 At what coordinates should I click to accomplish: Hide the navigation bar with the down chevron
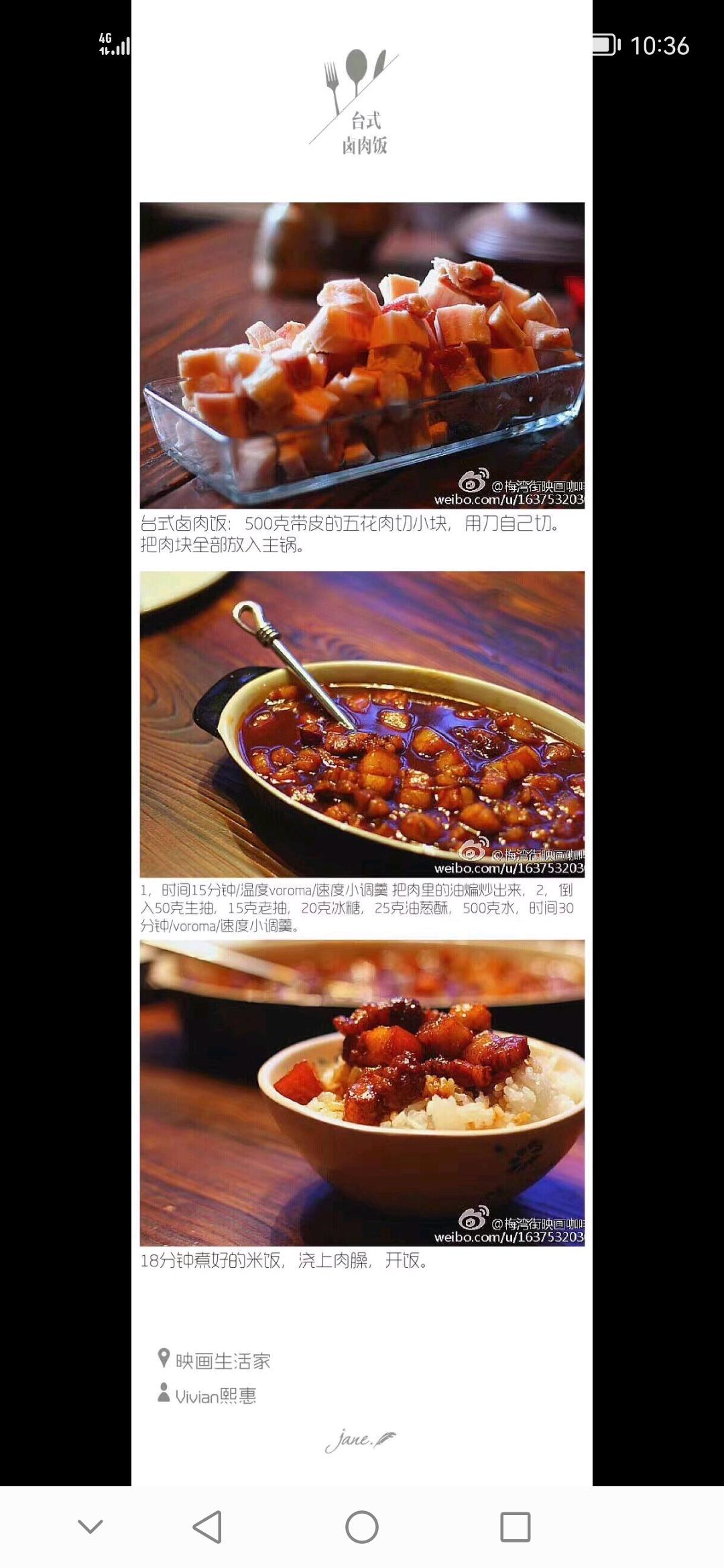[90, 1527]
